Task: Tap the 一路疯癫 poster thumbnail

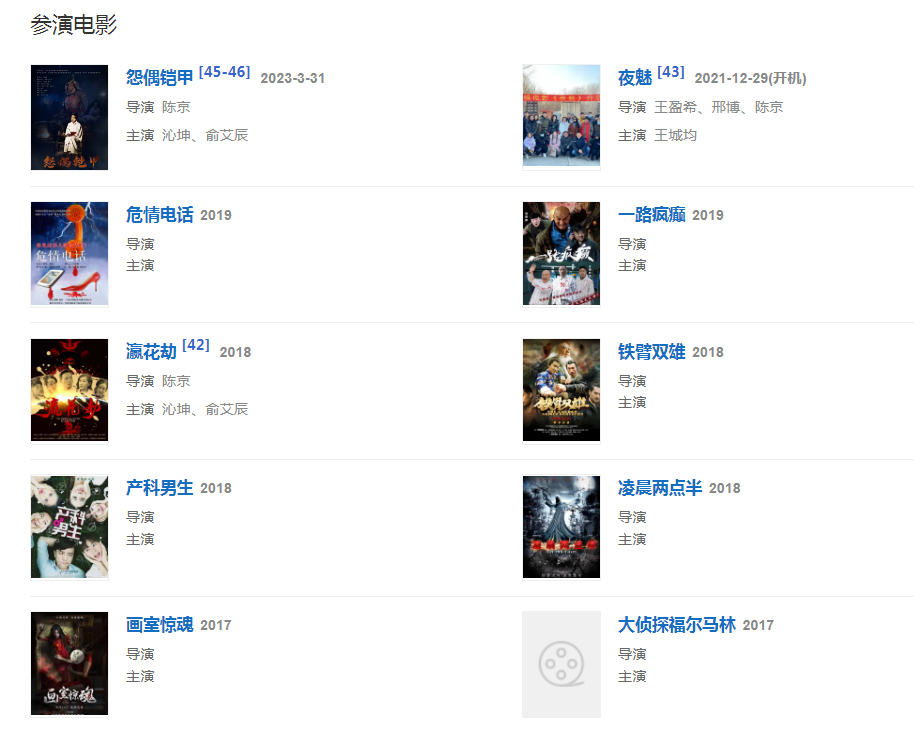Action: pos(561,254)
